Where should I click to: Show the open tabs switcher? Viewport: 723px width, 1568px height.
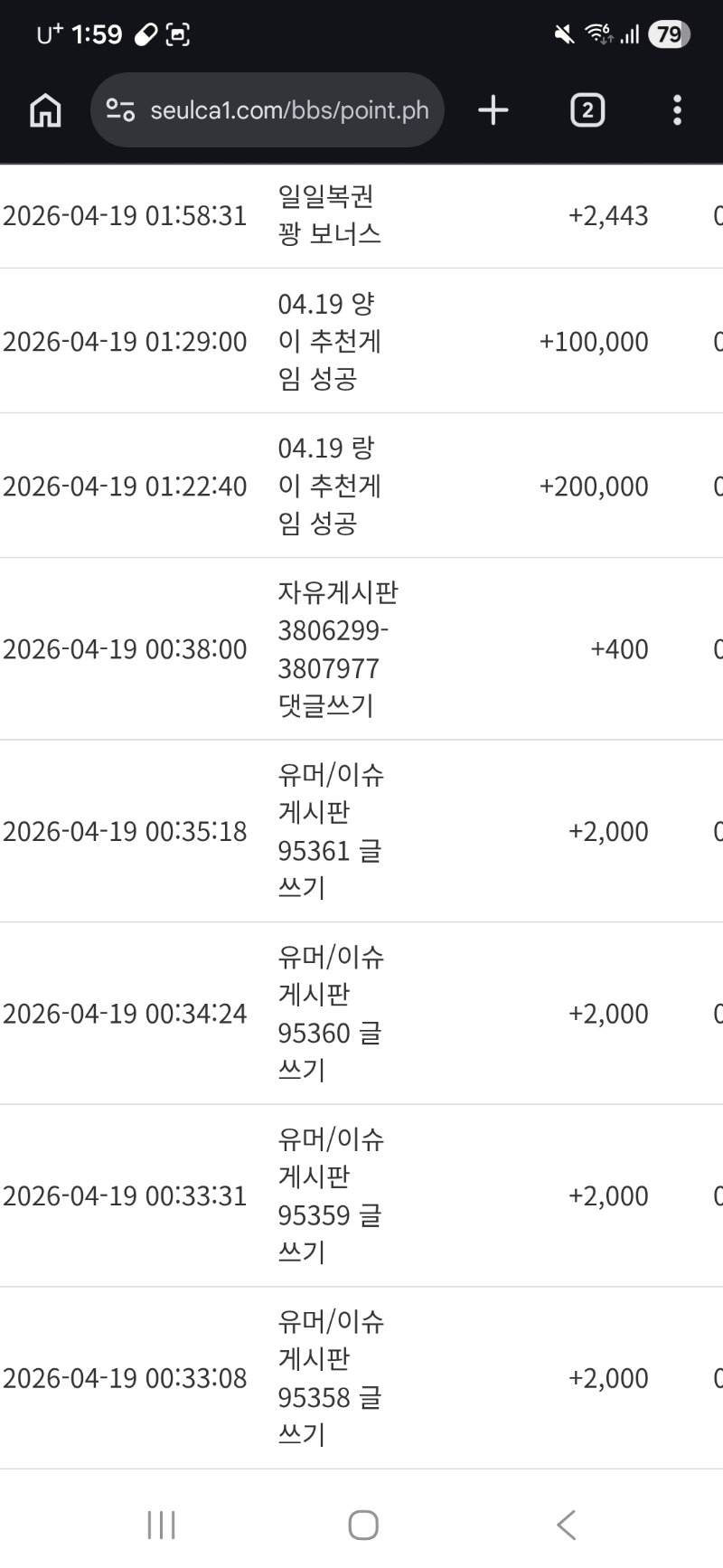pyautogui.click(x=587, y=110)
